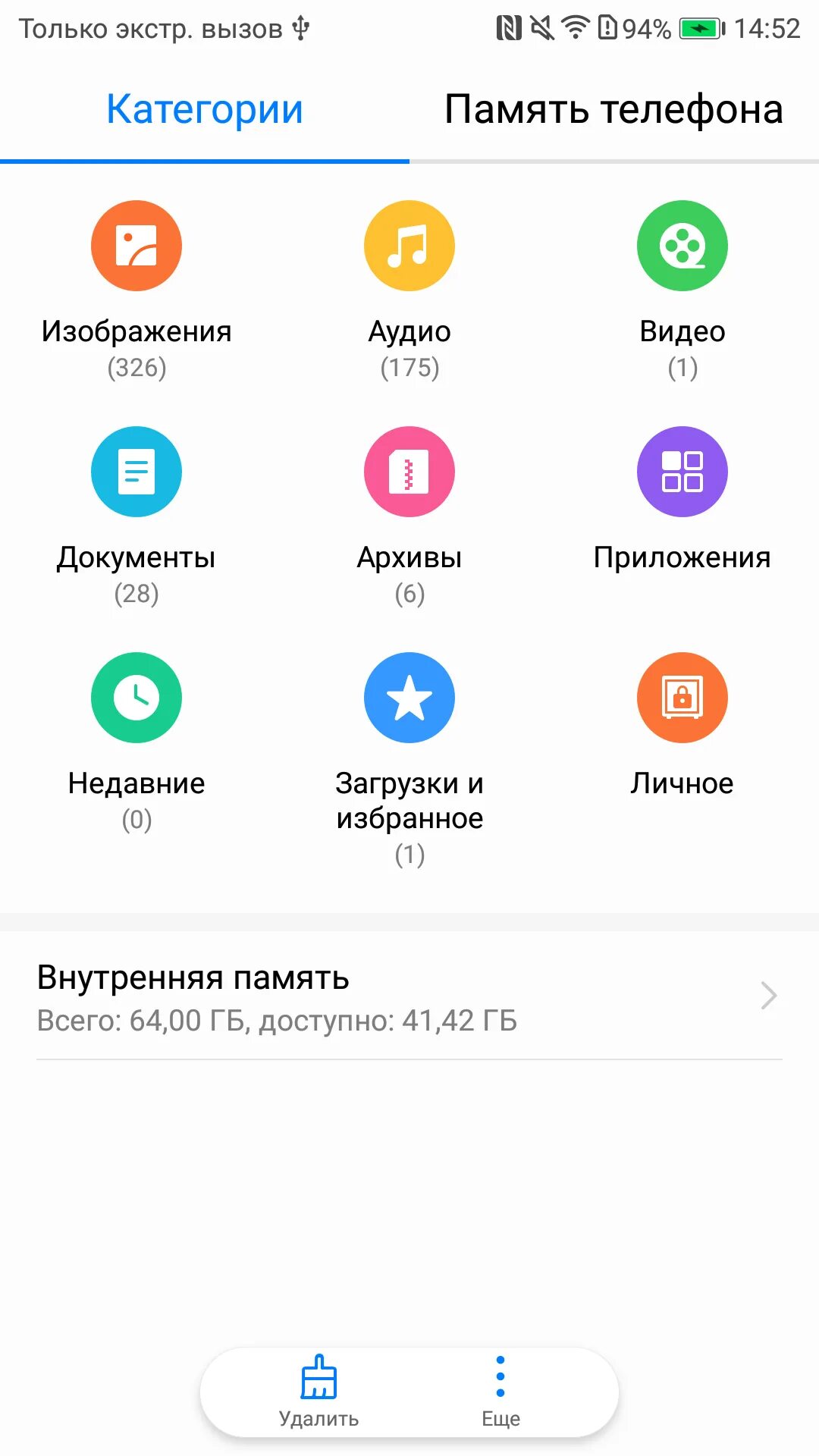Tap the Удалить cleanup button
The width and height of the screenshot is (819, 1456).
tap(318, 1392)
